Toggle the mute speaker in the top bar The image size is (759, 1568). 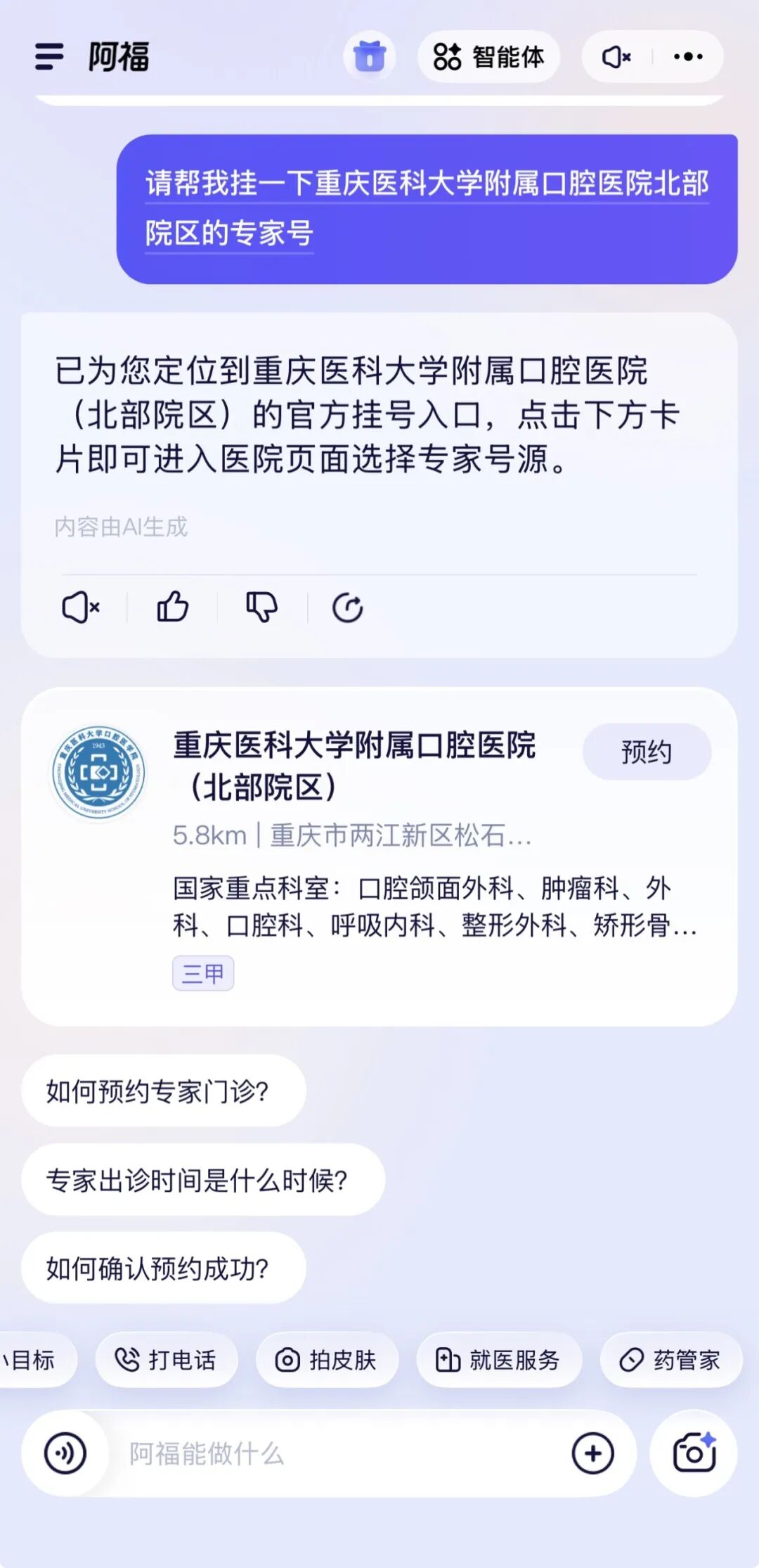click(616, 56)
